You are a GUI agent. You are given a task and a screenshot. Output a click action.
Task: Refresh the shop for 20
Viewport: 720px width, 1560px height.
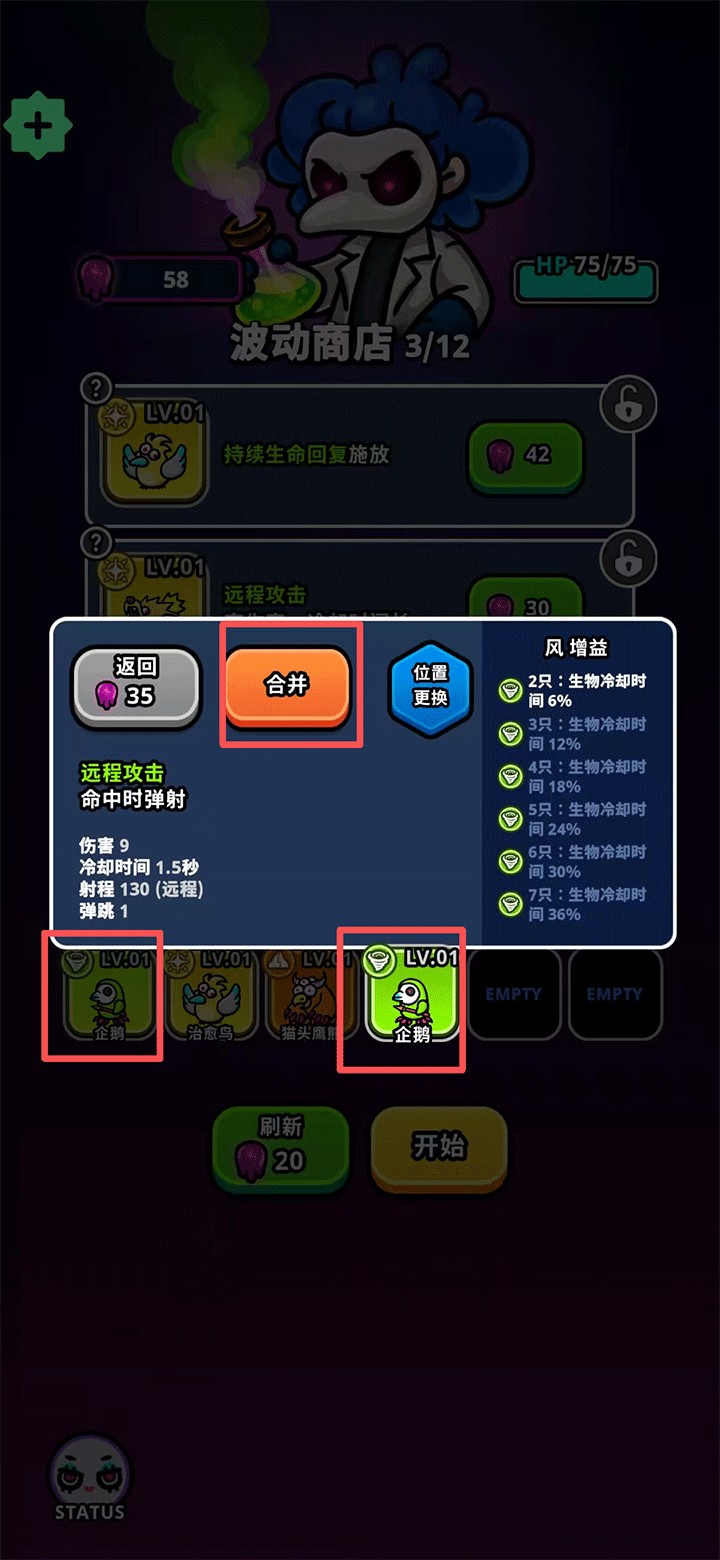click(x=280, y=1148)
